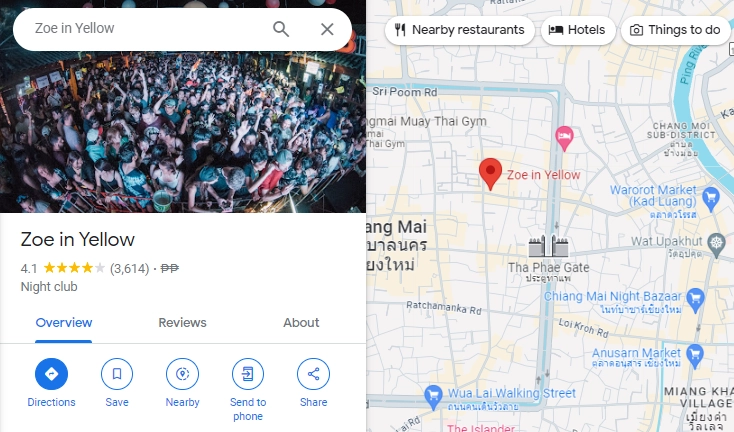The image size is (734, 432).
Task: Share the Zoe in Yellow listing
Action: pyautogui.click(x=313, y=375)
